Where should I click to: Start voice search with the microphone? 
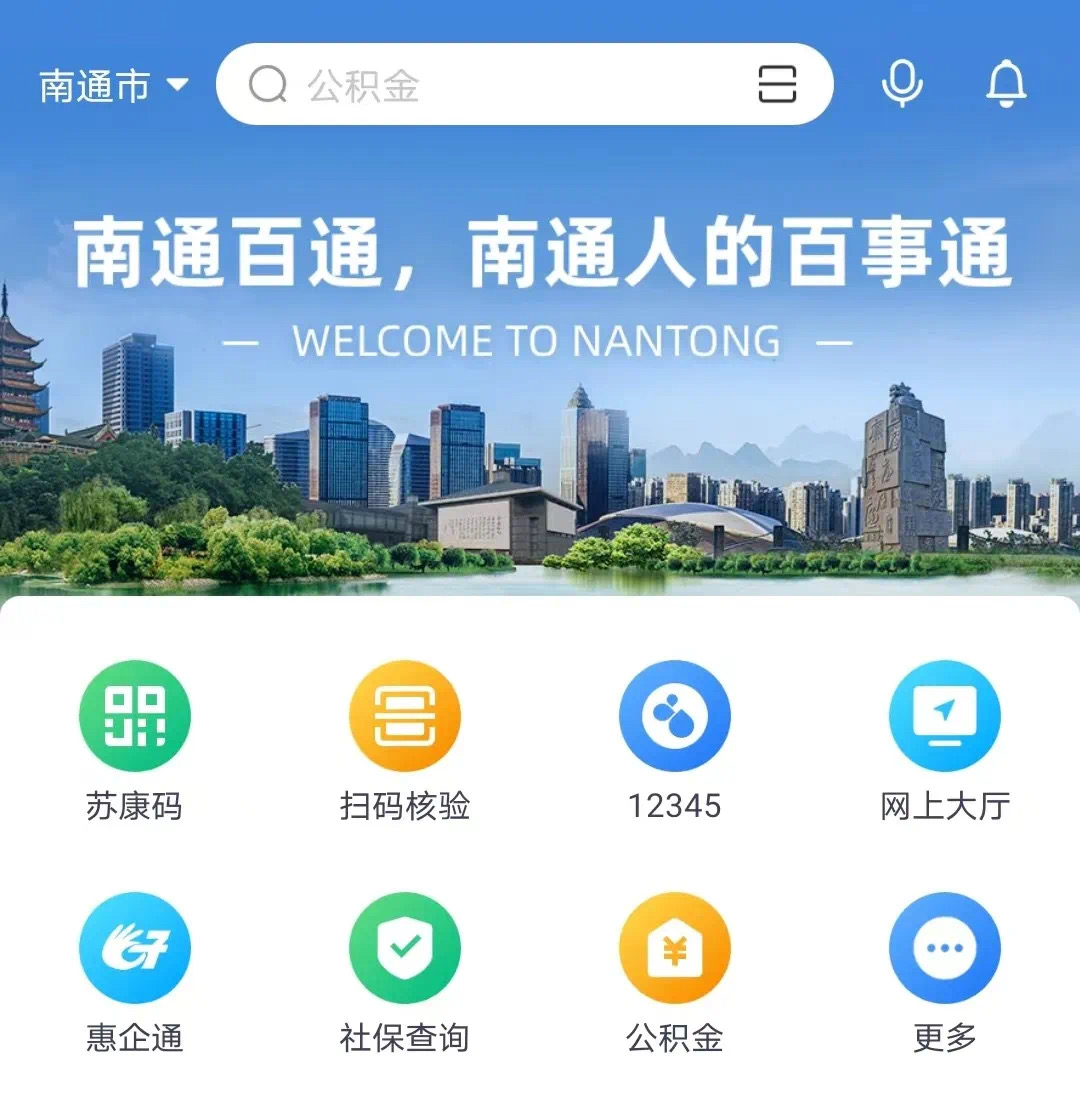click(902, 84)
